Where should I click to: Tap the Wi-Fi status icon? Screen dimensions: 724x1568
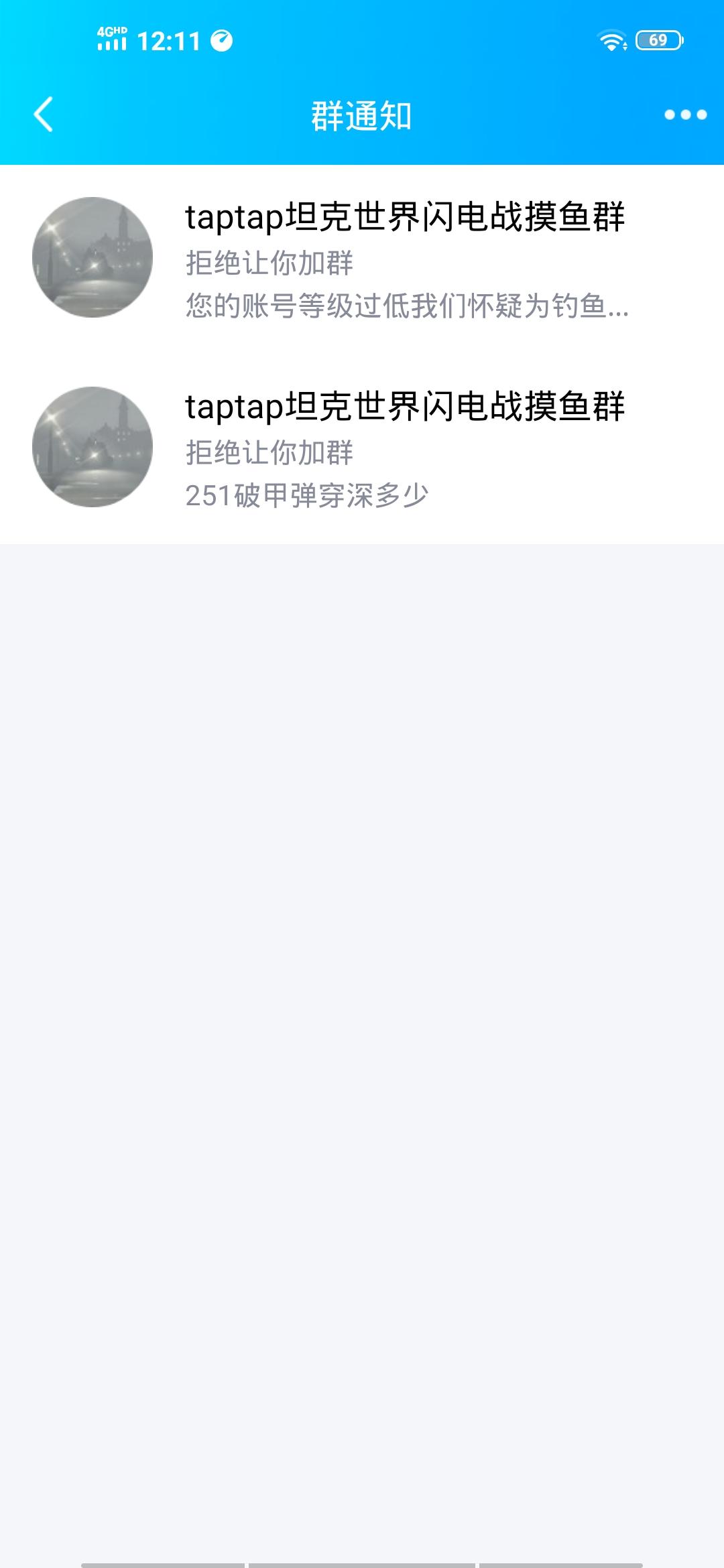click(x=611, y=40)
